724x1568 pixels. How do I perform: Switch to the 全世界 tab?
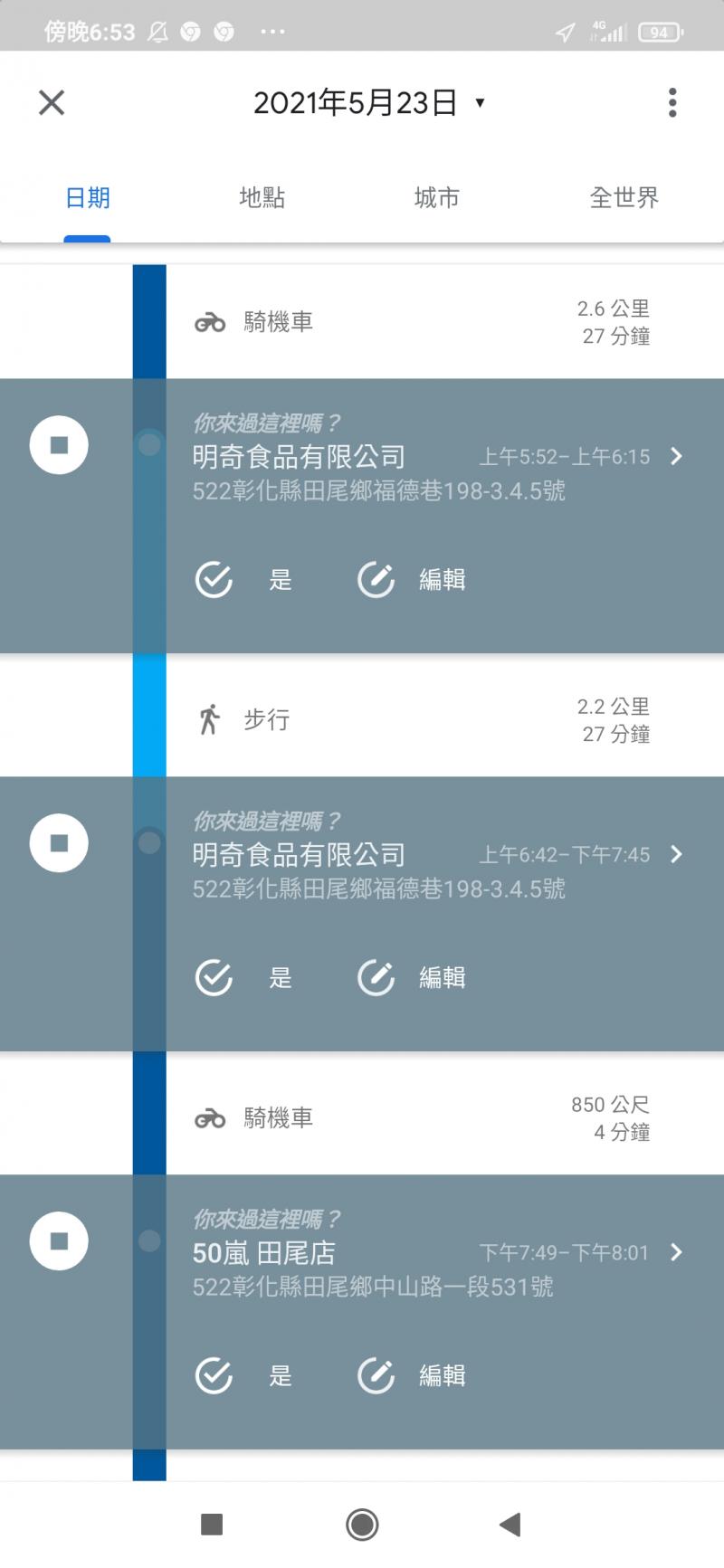624,197
